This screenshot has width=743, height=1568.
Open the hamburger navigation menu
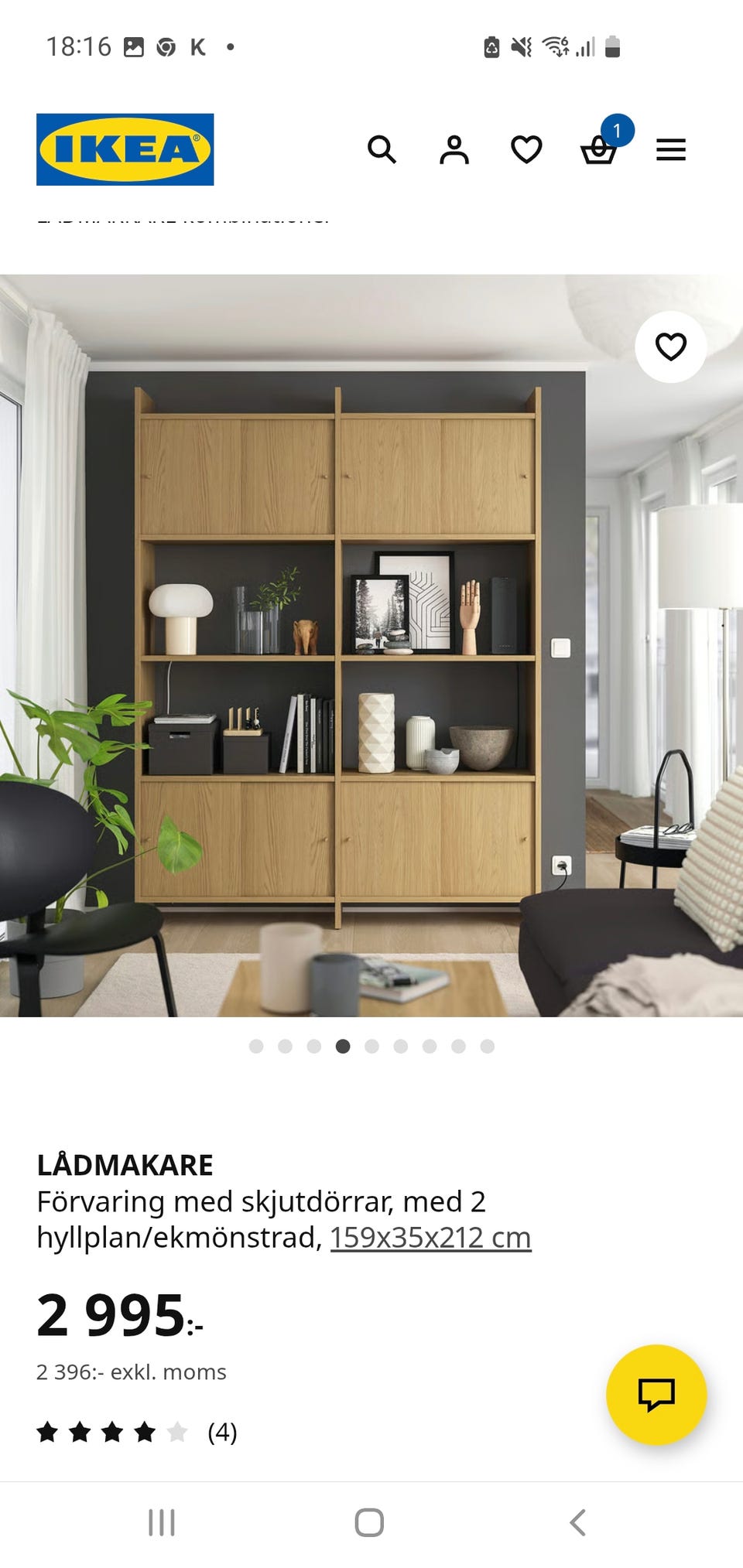point(670,150)
